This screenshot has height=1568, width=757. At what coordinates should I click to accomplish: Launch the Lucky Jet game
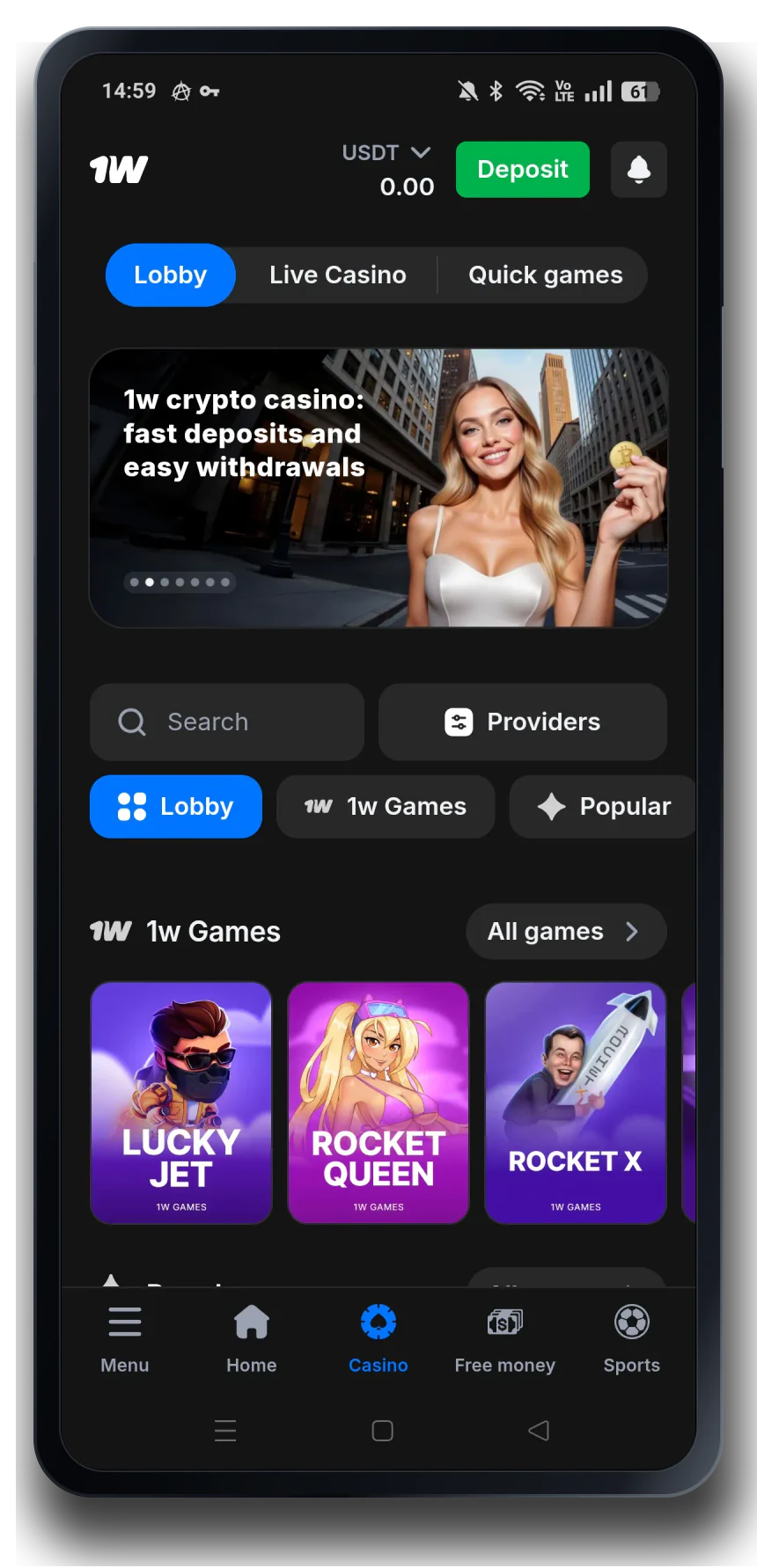[181, 1103]
